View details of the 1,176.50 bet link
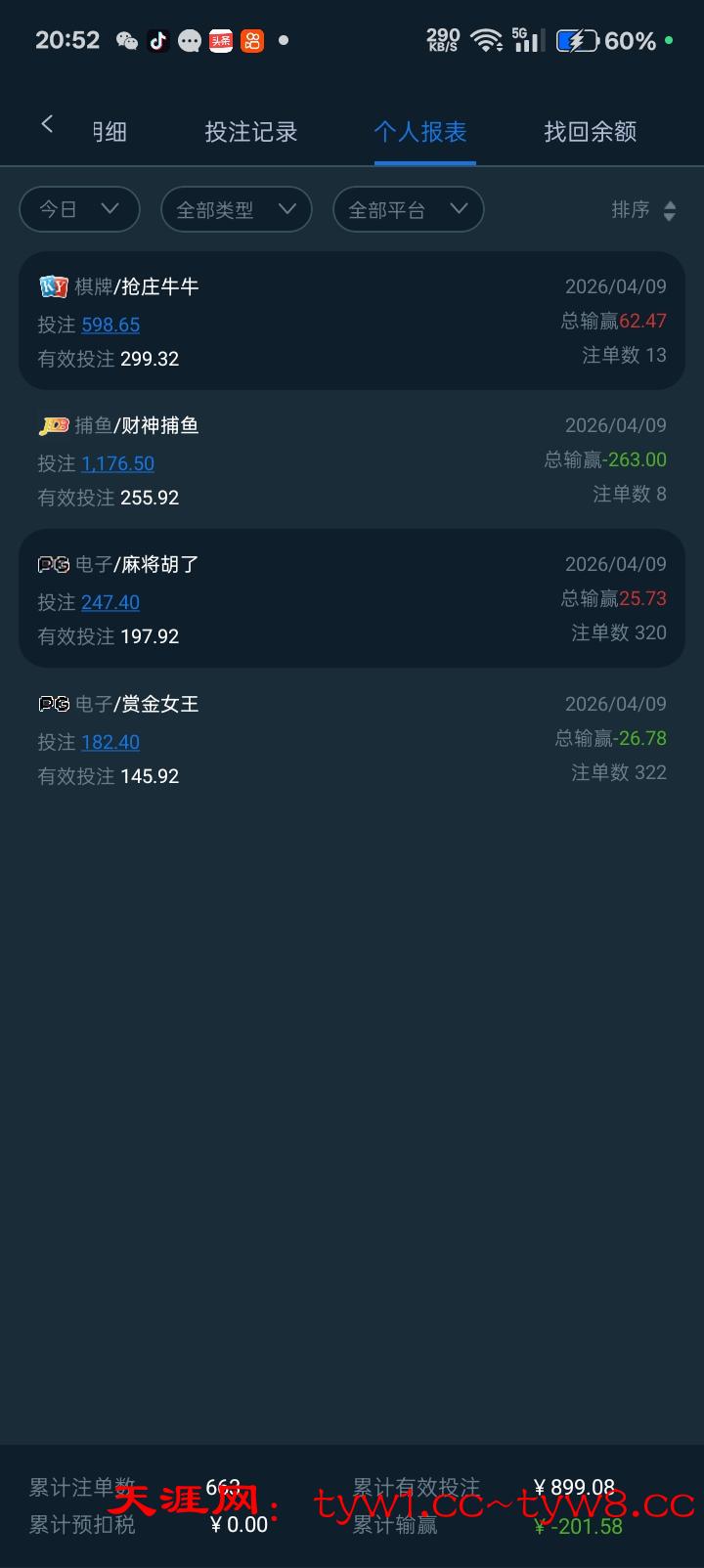Viewport: 704px width, 1568px height. [x=117, y=463]
